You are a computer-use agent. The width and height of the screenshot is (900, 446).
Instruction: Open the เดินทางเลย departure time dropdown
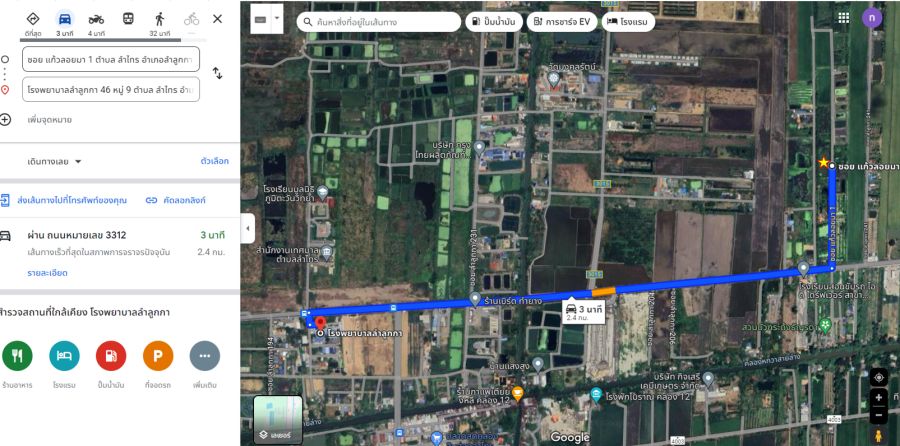55,161
